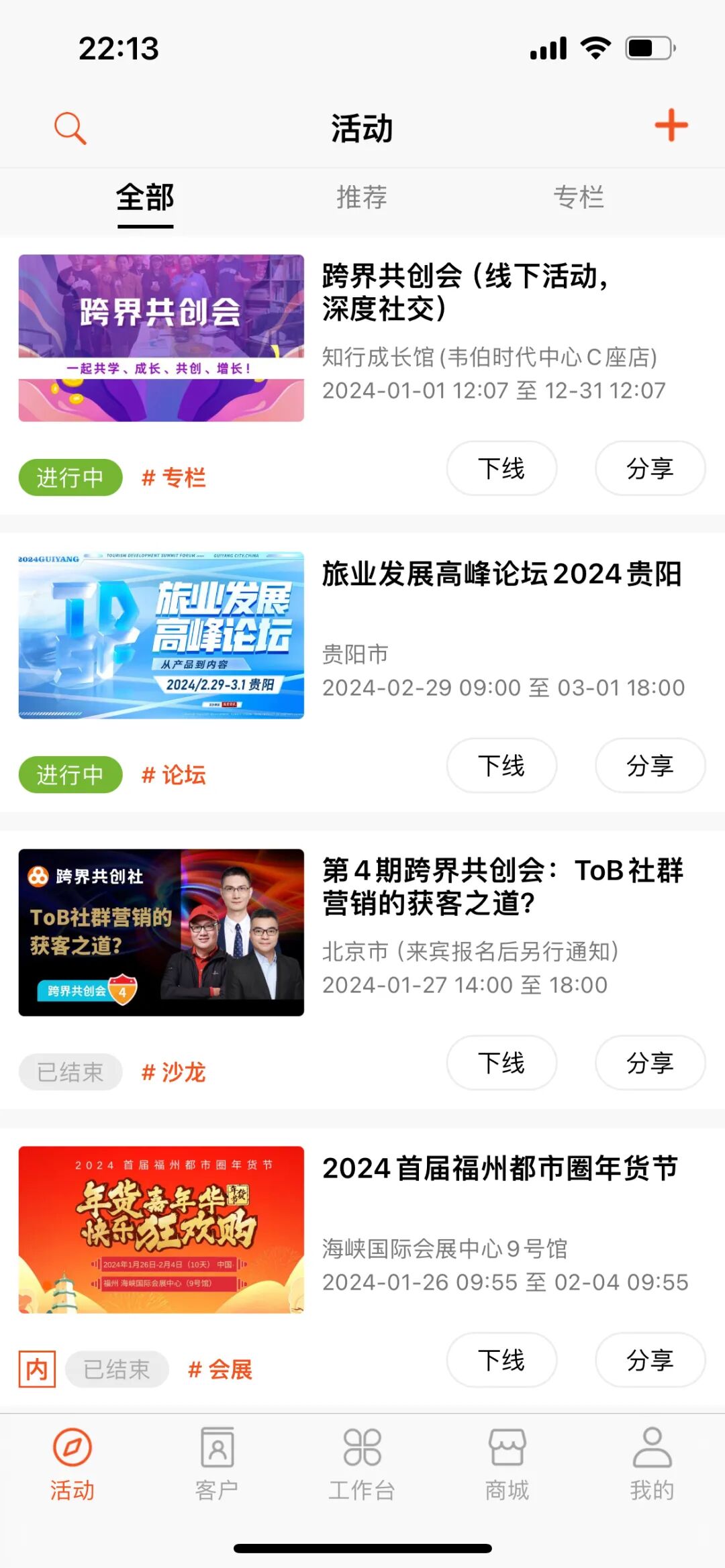This screenshot has height=1568, width=725.
Task: Take 跨界共创会 (线下活动) event offline via 下线
Action: pos(501,468)
